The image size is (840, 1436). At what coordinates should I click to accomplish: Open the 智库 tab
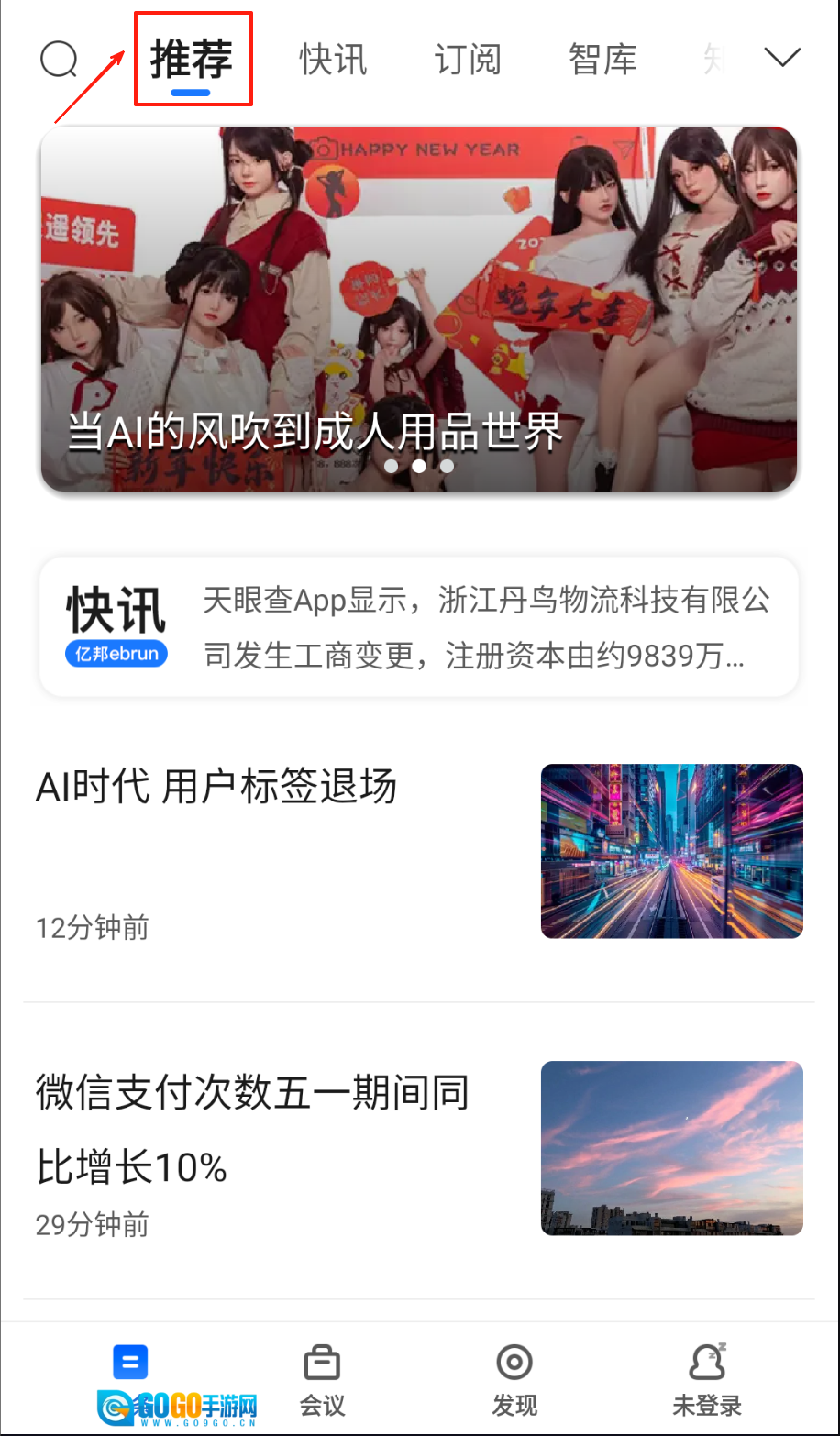click(602, 61)
